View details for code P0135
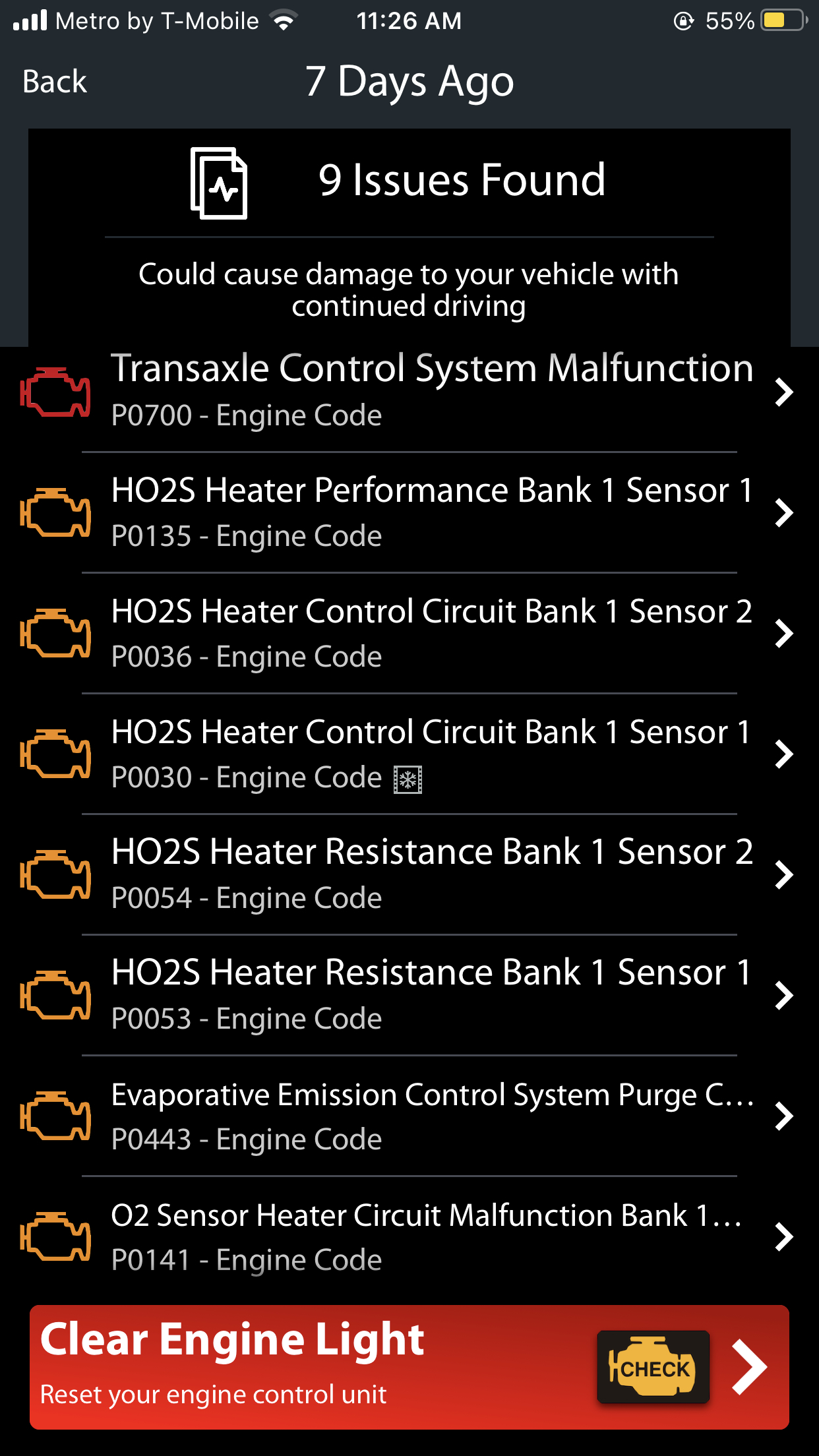This screenshot has width=819, height=1456. click(x=409, y=512)
